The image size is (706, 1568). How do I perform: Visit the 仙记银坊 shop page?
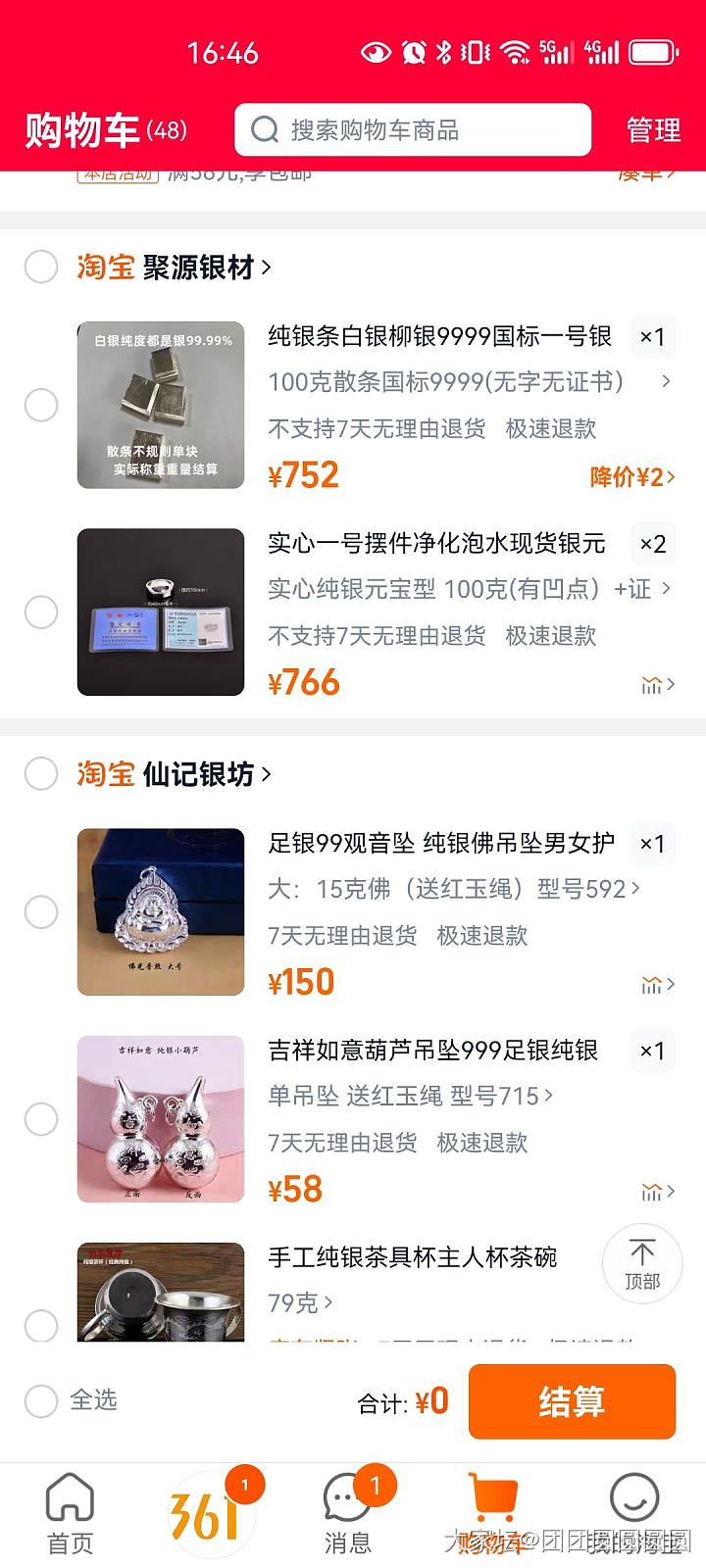coord(206,774)
